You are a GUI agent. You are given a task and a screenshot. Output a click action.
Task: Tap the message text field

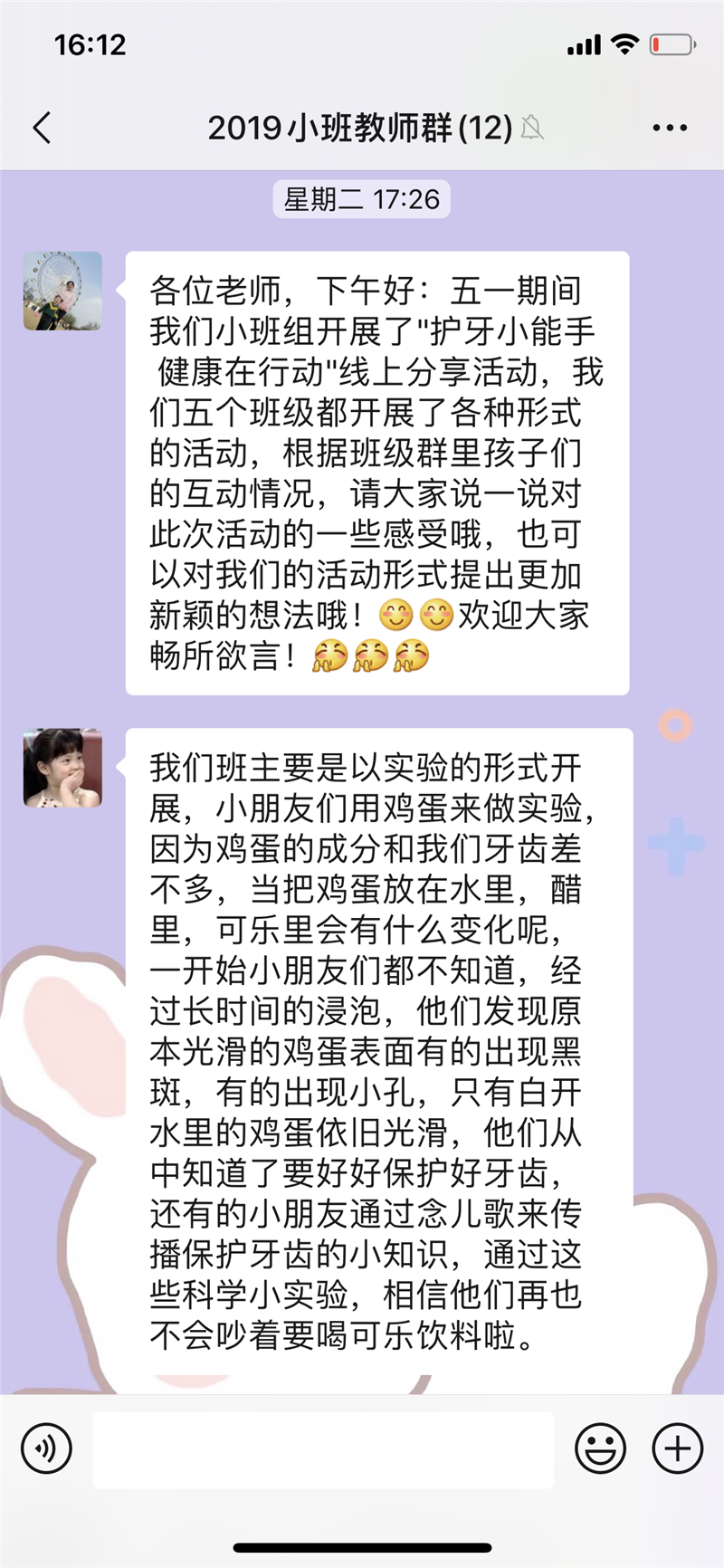point(323,1448)
